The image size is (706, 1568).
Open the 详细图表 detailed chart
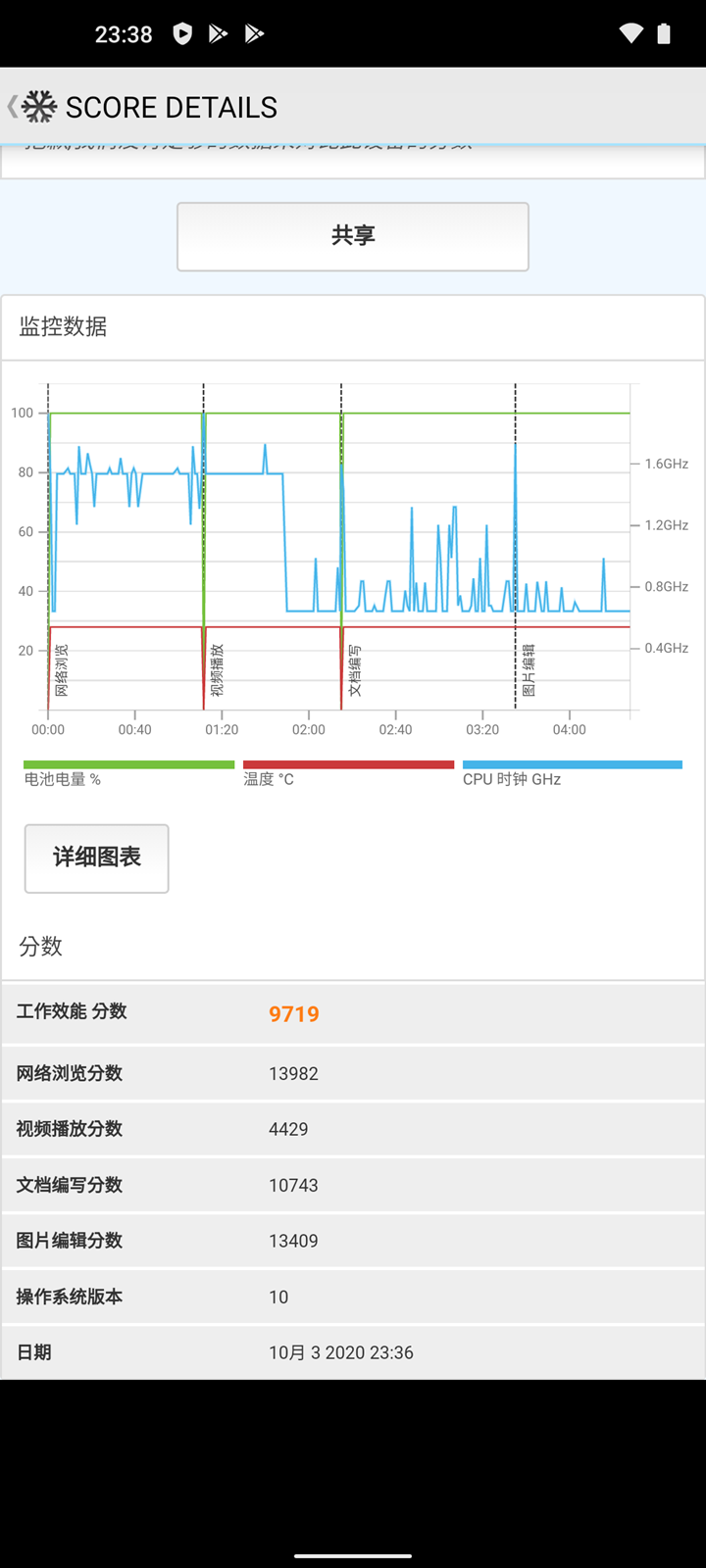coord(96,857)
